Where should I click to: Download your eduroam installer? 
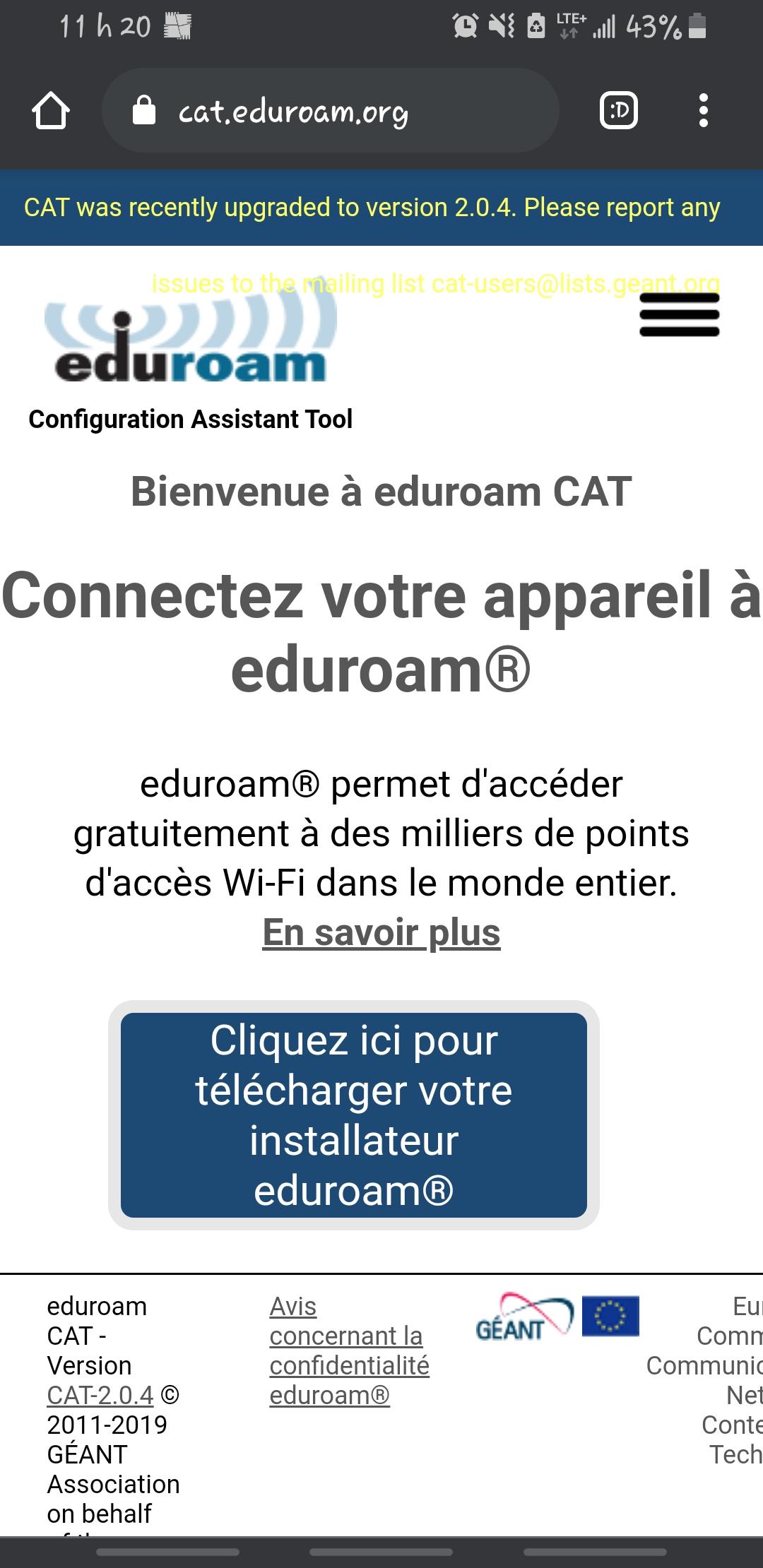point(354,1115)
